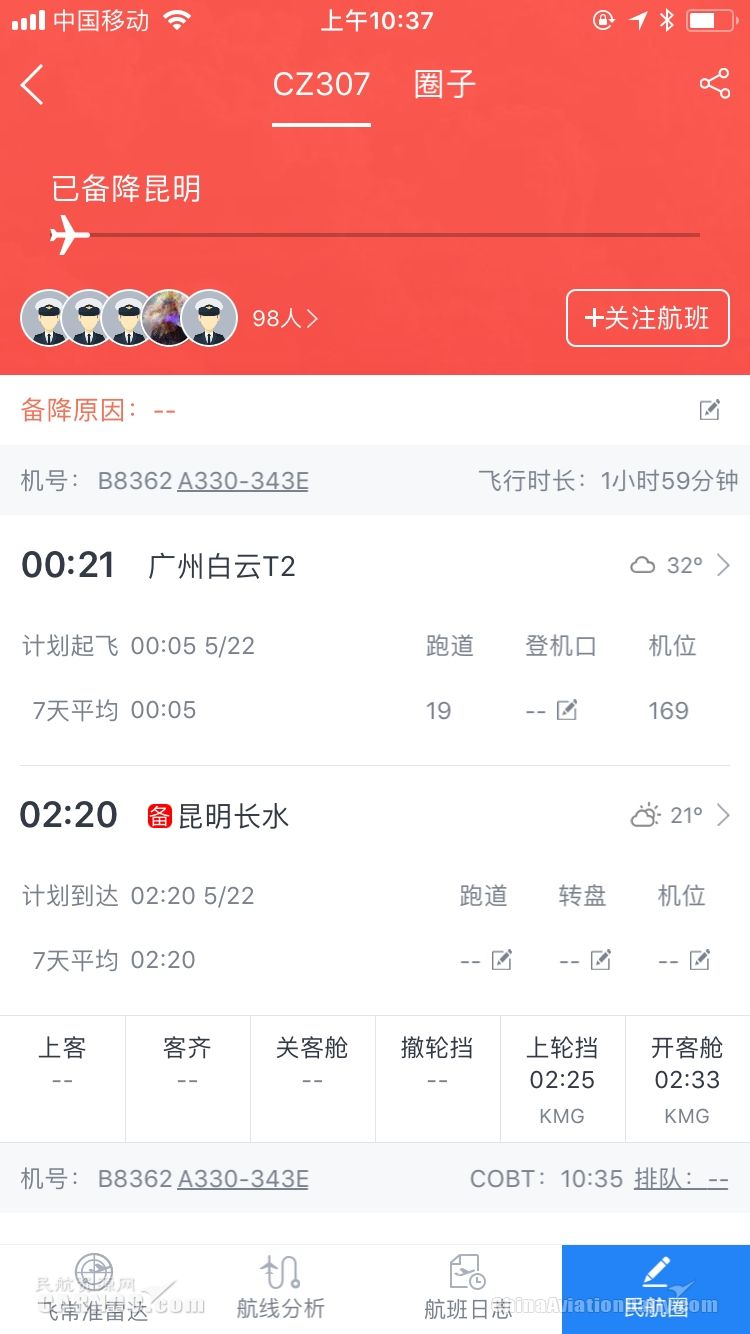Open the 排队 queue link
This screenshot has height=1334, width=750.
point(681,1179)
